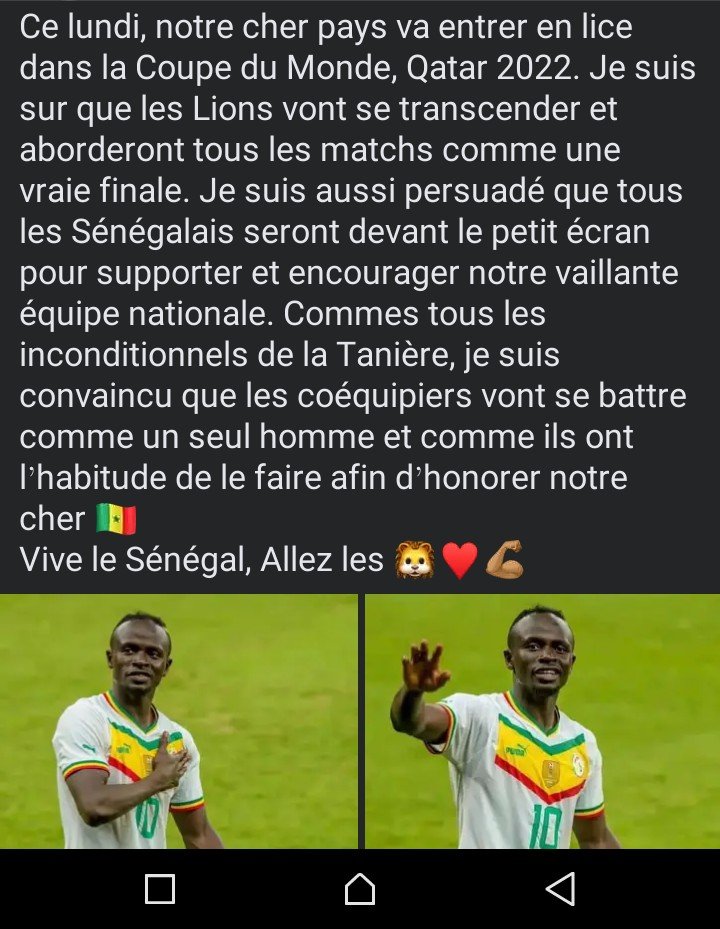Tap the system back button

[561, 889]
